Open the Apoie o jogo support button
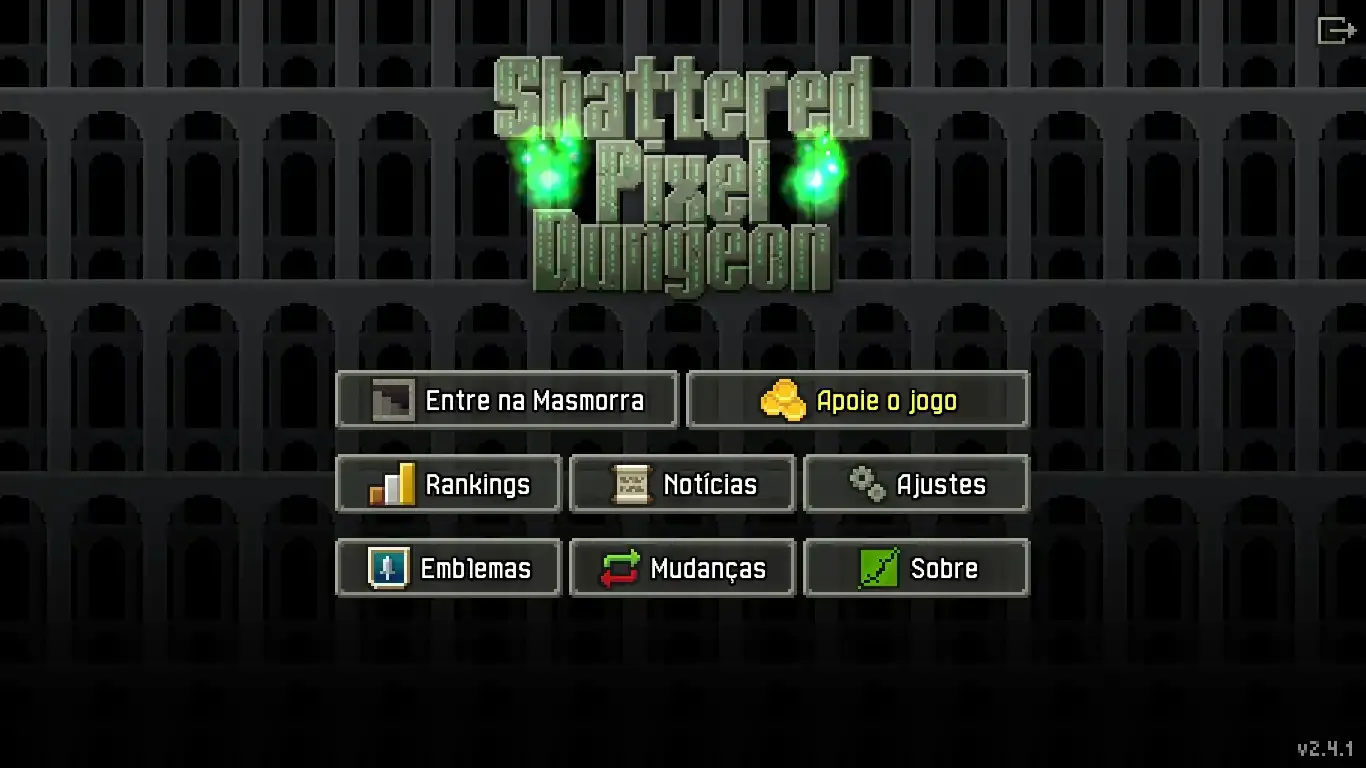This screenshot has width=1366, height=768. pos(858,400)
